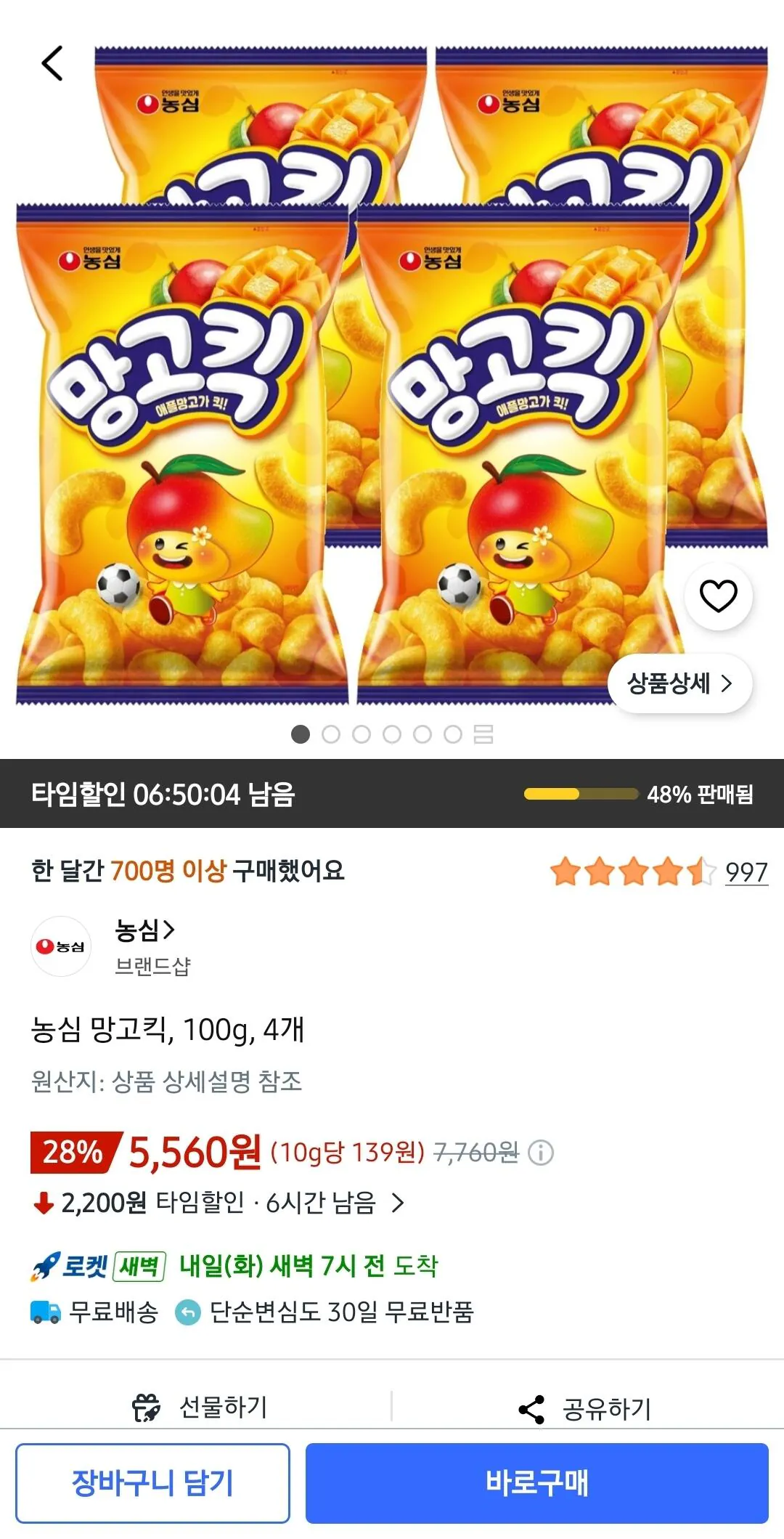Share the product with 공유하기
This screenshot has height=1539, width=784.
tap(584, 1409)
